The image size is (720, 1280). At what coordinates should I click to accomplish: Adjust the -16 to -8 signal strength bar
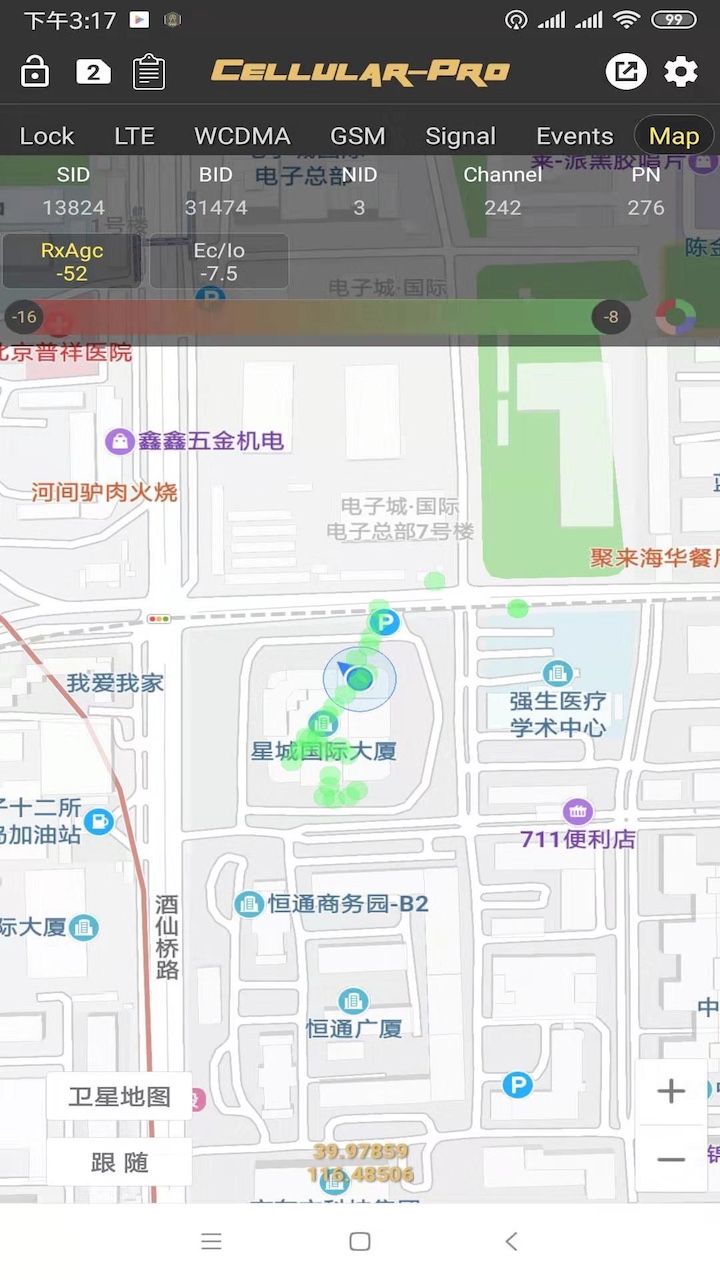330,317
